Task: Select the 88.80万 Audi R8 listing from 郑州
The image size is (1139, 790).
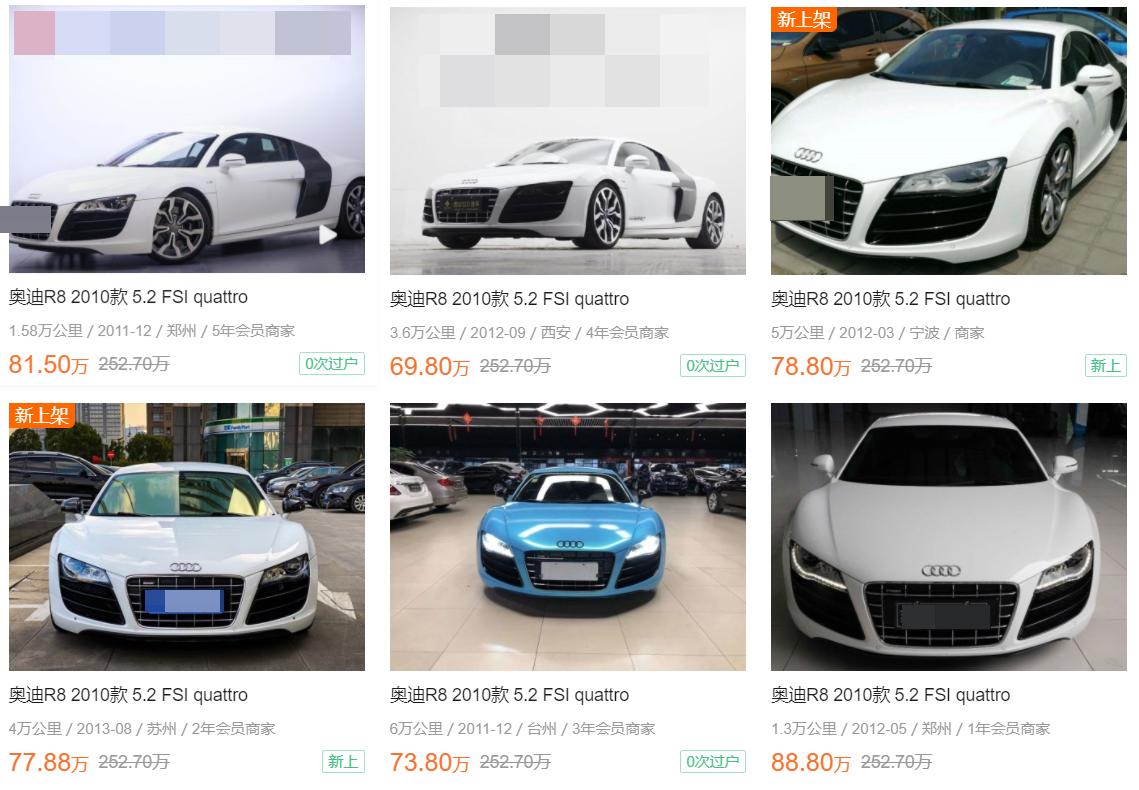Action: coord(890,695)
